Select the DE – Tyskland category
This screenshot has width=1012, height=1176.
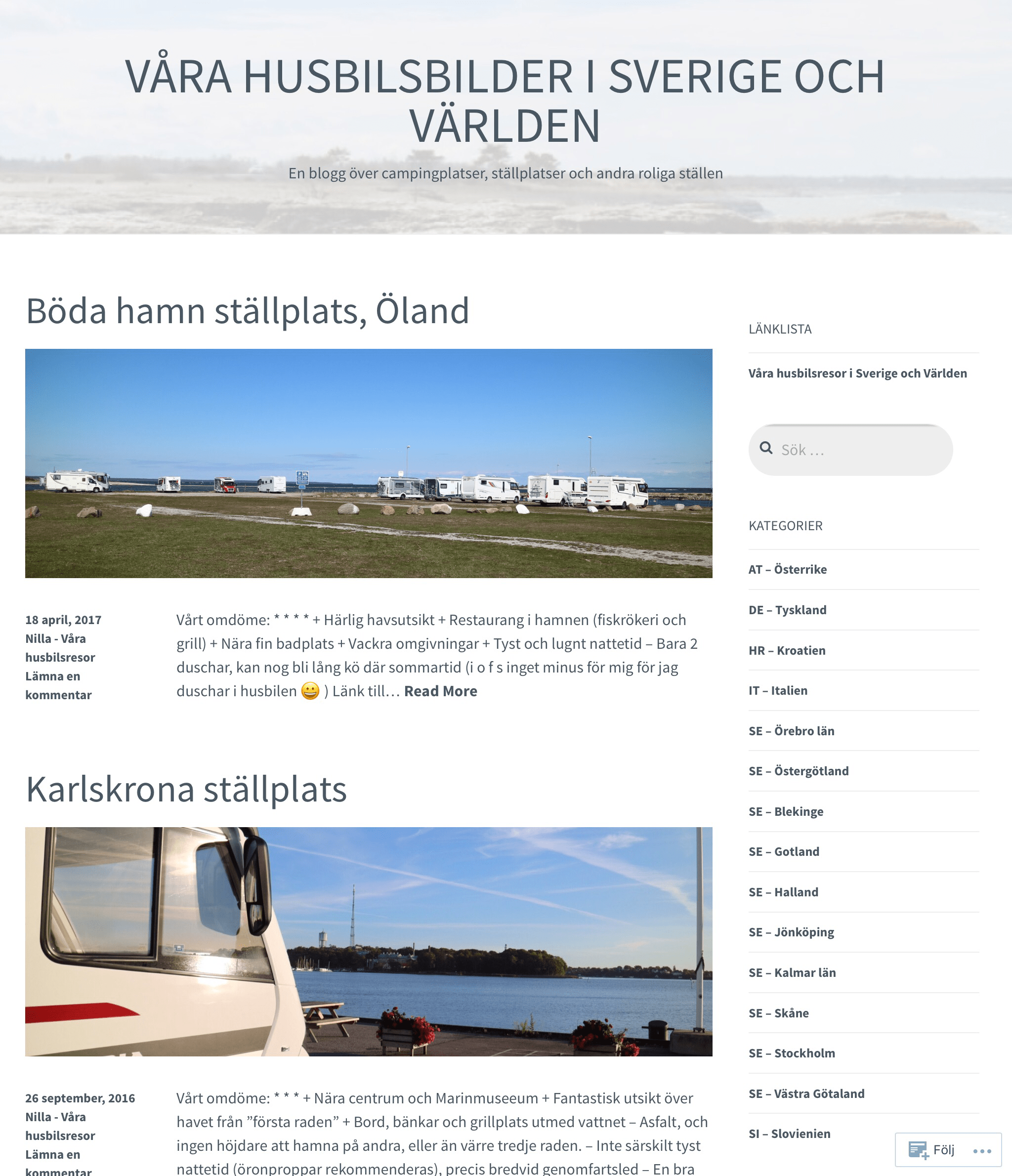coord(787,610)
